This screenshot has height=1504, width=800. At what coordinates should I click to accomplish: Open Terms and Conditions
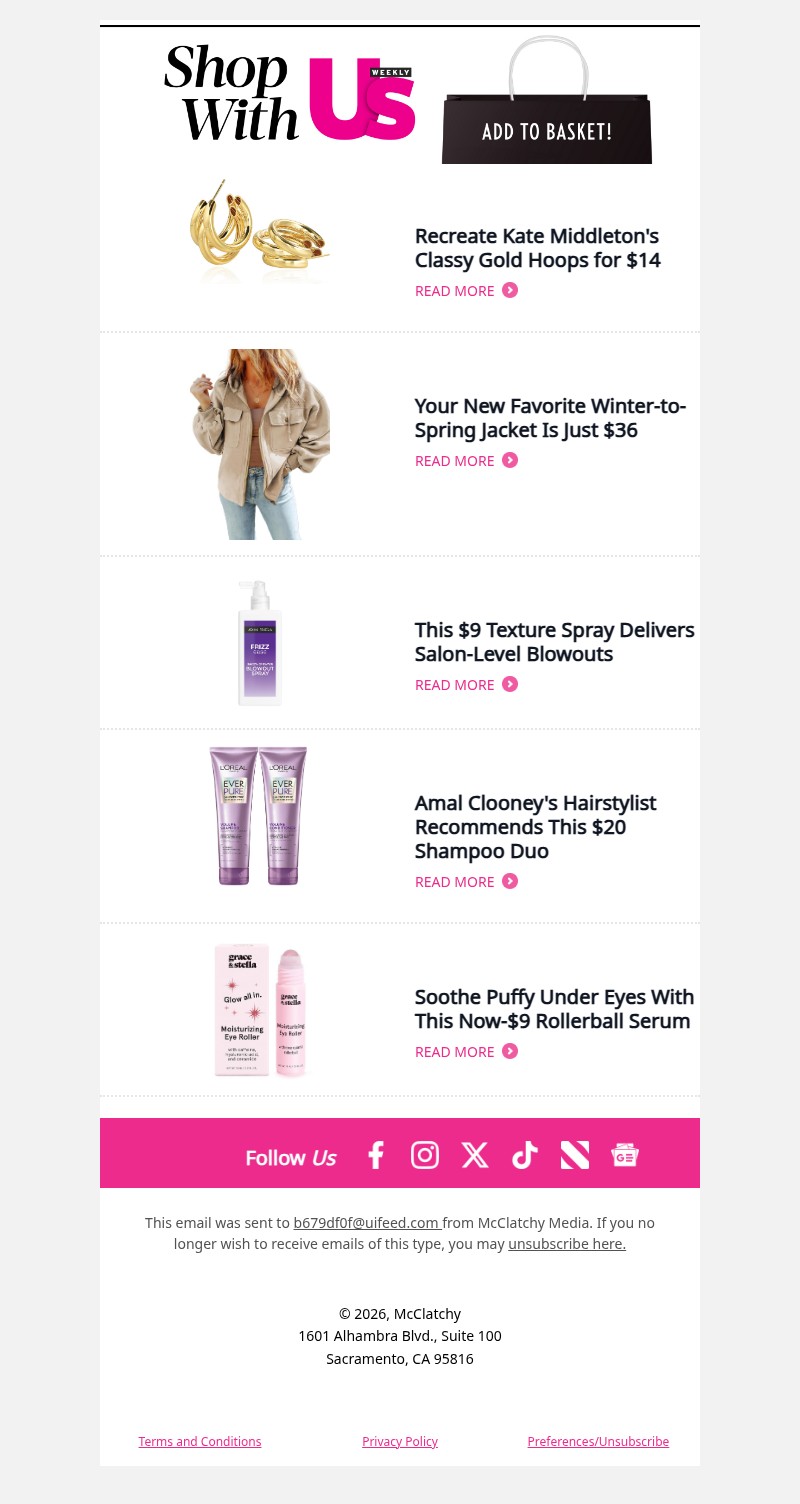tap(200, 1441)
